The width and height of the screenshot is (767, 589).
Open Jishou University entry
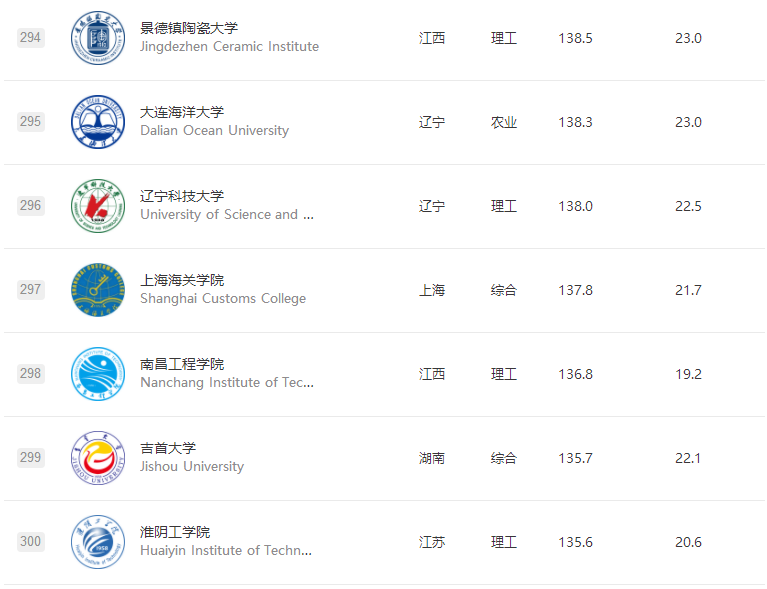(x=168, y=448)
